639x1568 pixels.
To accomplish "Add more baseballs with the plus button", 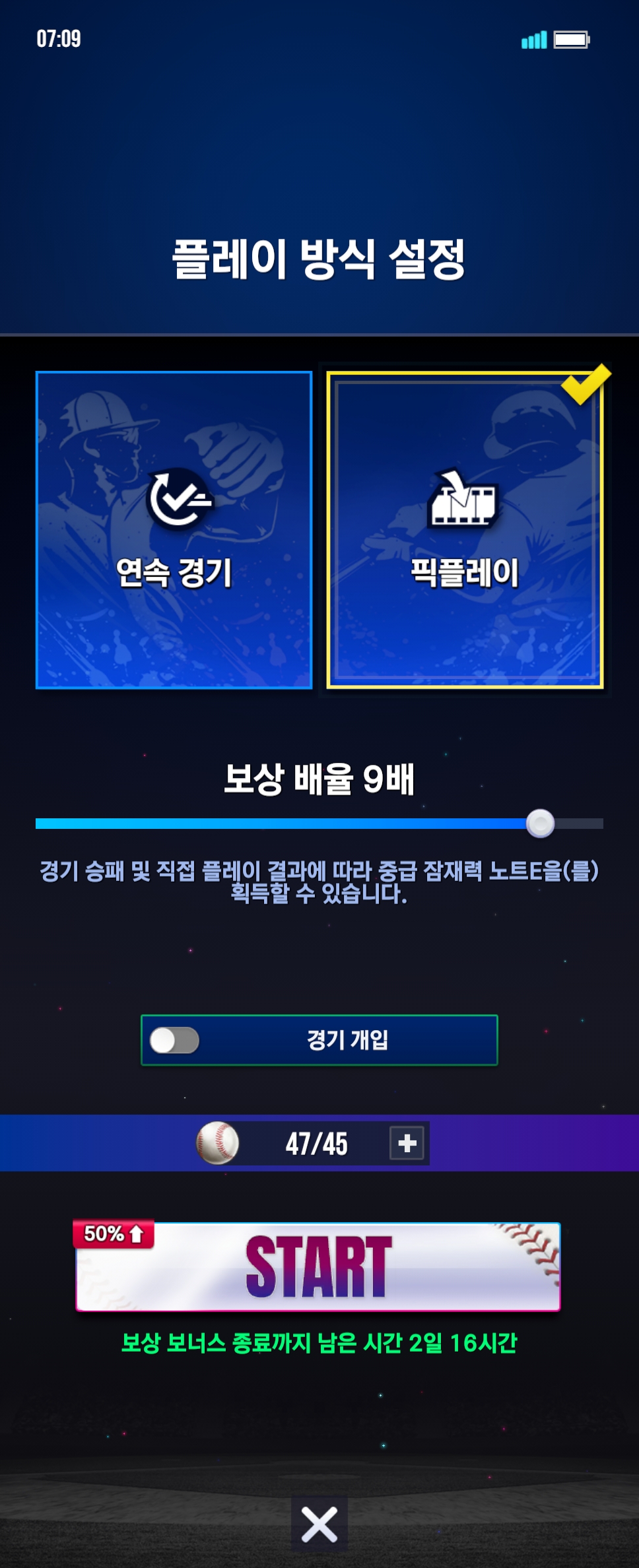I will click(407, 1143).
